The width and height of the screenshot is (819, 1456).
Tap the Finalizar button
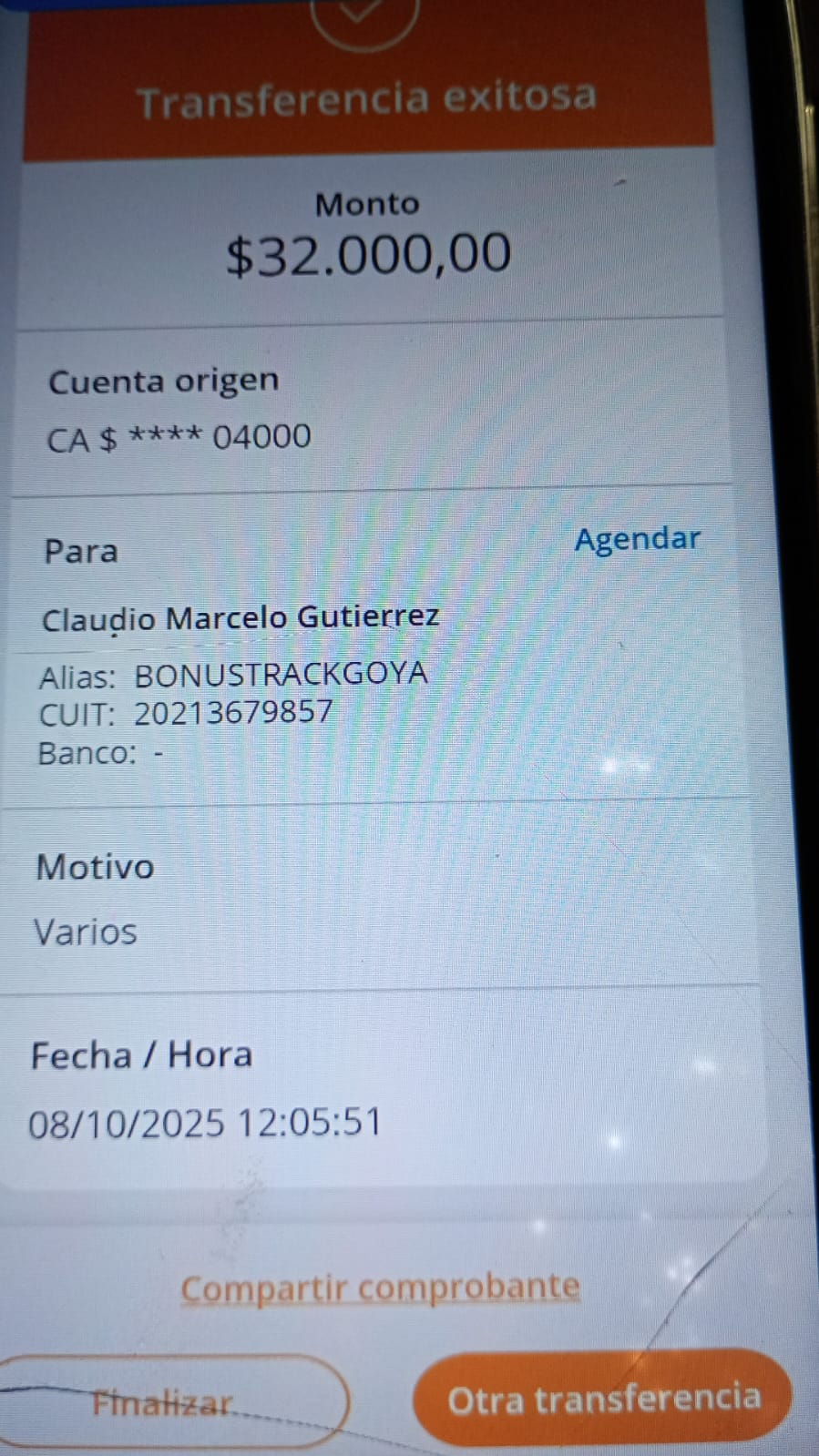click(x=164, y=1402)
